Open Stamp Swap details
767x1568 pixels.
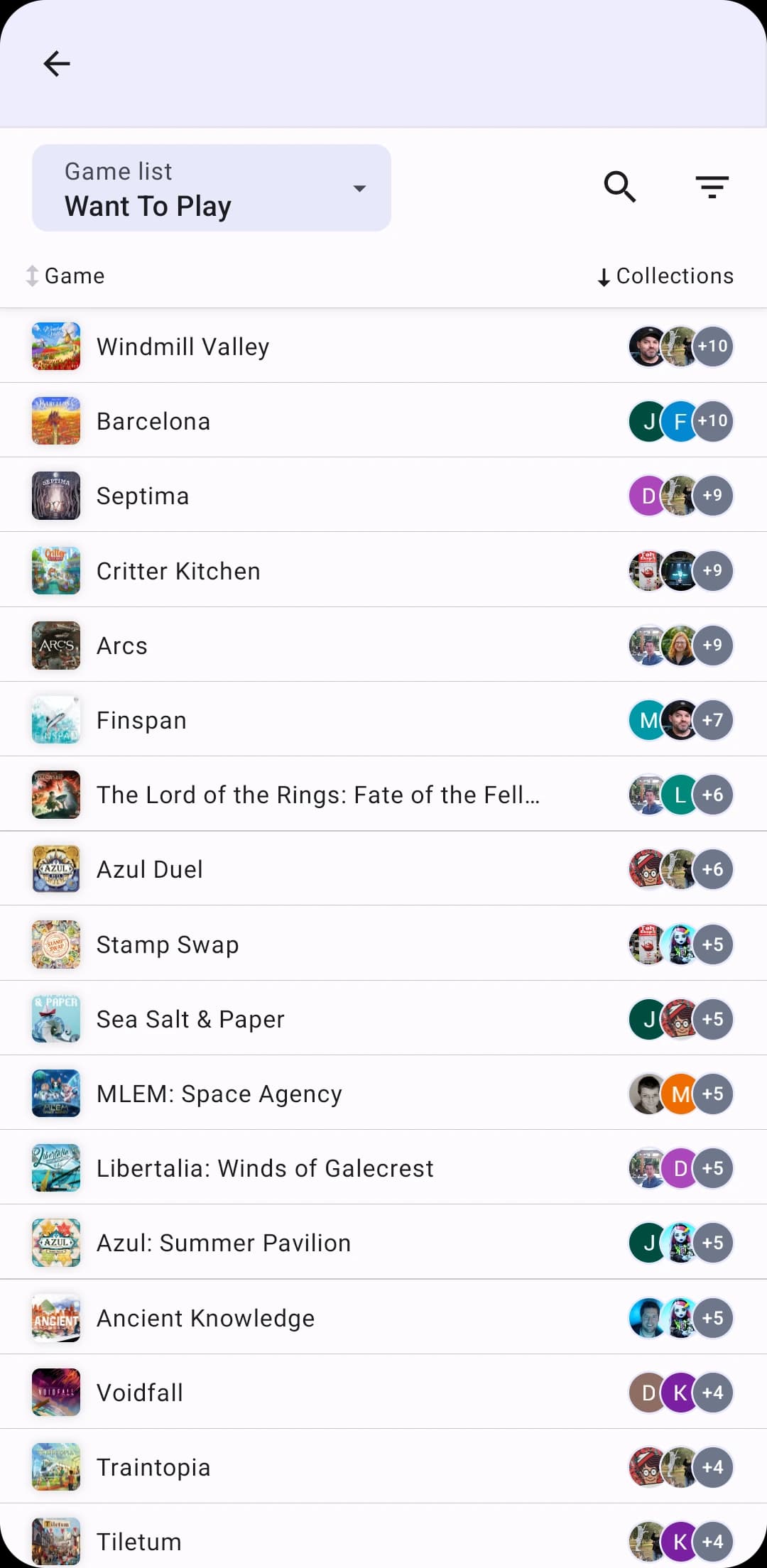click(168, 944)
